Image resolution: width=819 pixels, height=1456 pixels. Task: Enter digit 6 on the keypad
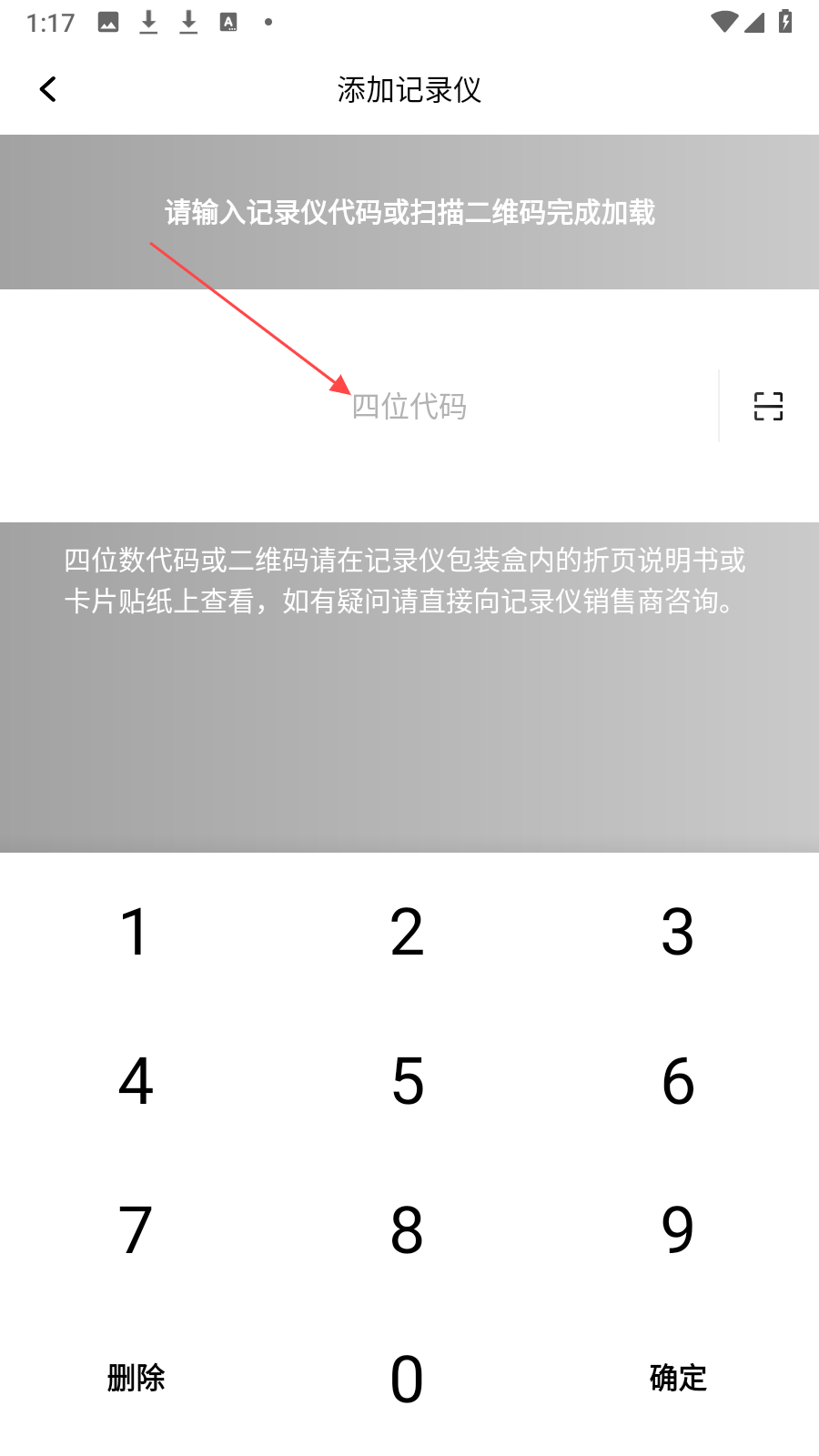(x=678, y=1081)
